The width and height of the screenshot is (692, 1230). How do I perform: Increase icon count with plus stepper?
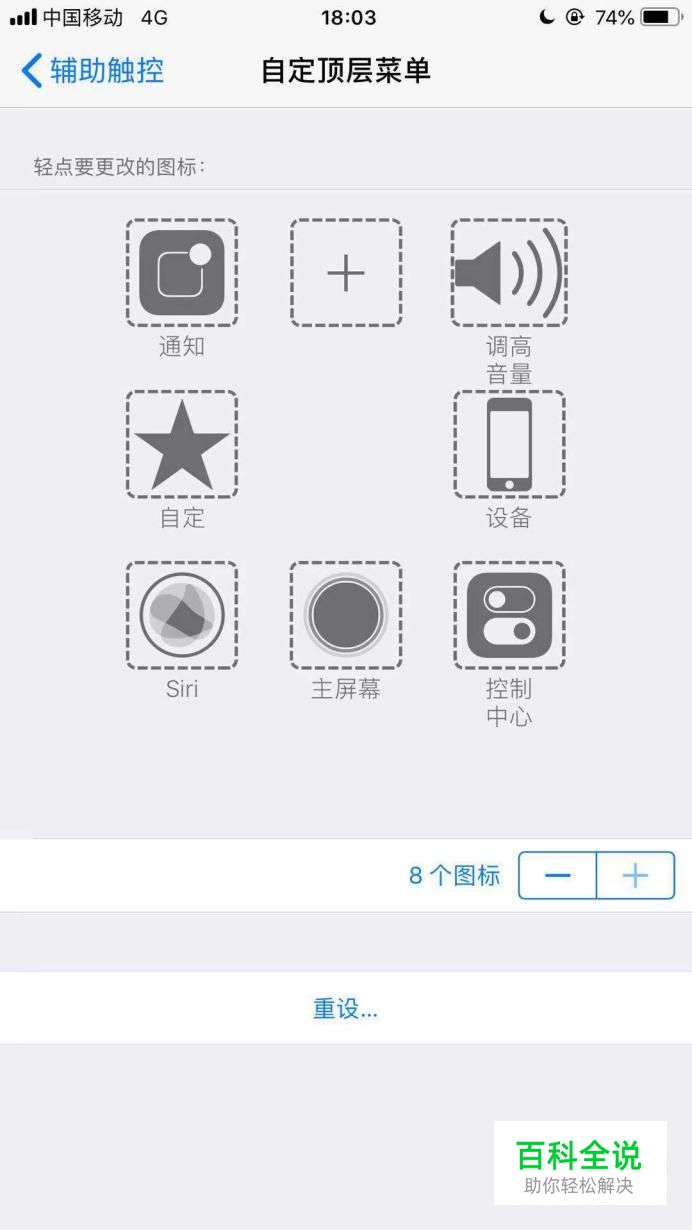[x=636, y=876]
